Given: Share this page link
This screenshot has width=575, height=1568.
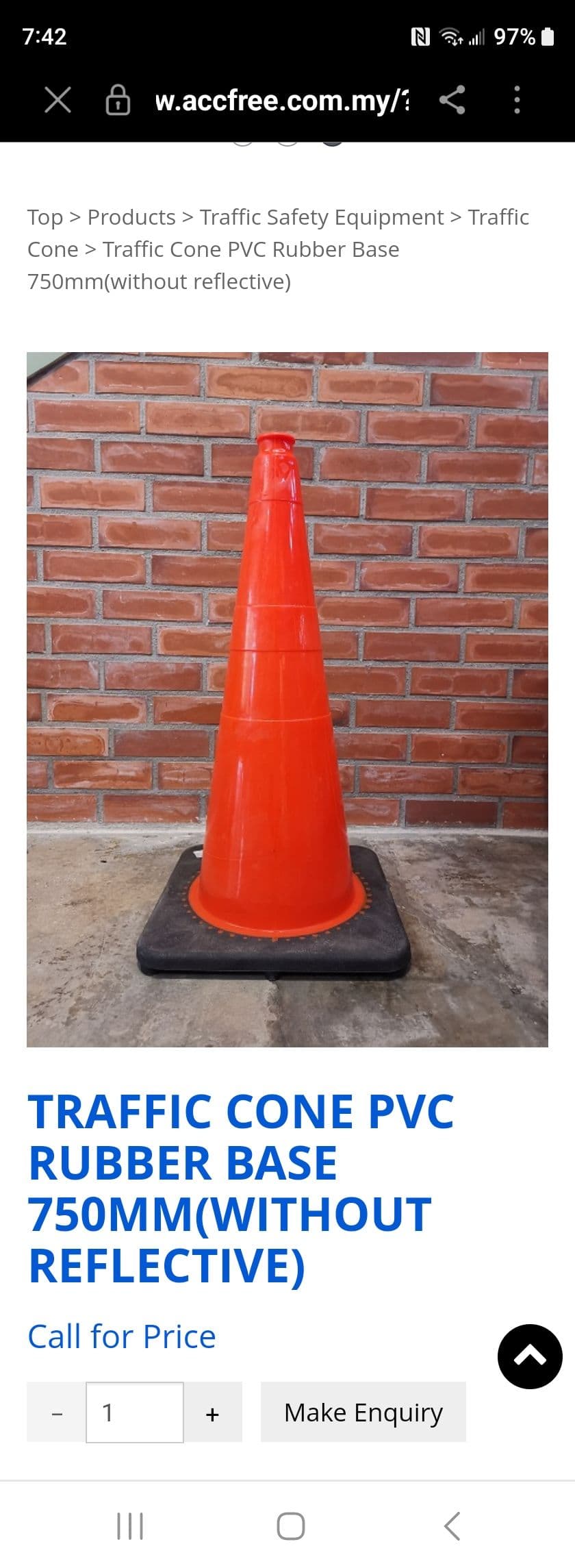Looking at the screenshot, I should (x=452, y=100).
